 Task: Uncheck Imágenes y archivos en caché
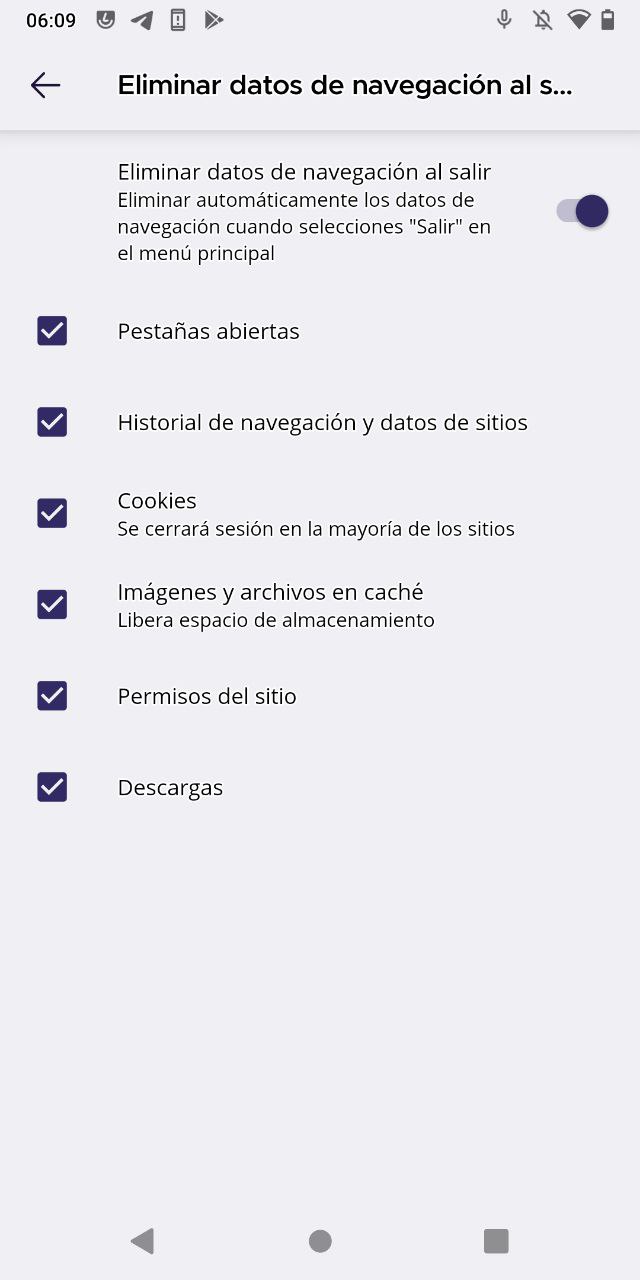tap(52, 604)
